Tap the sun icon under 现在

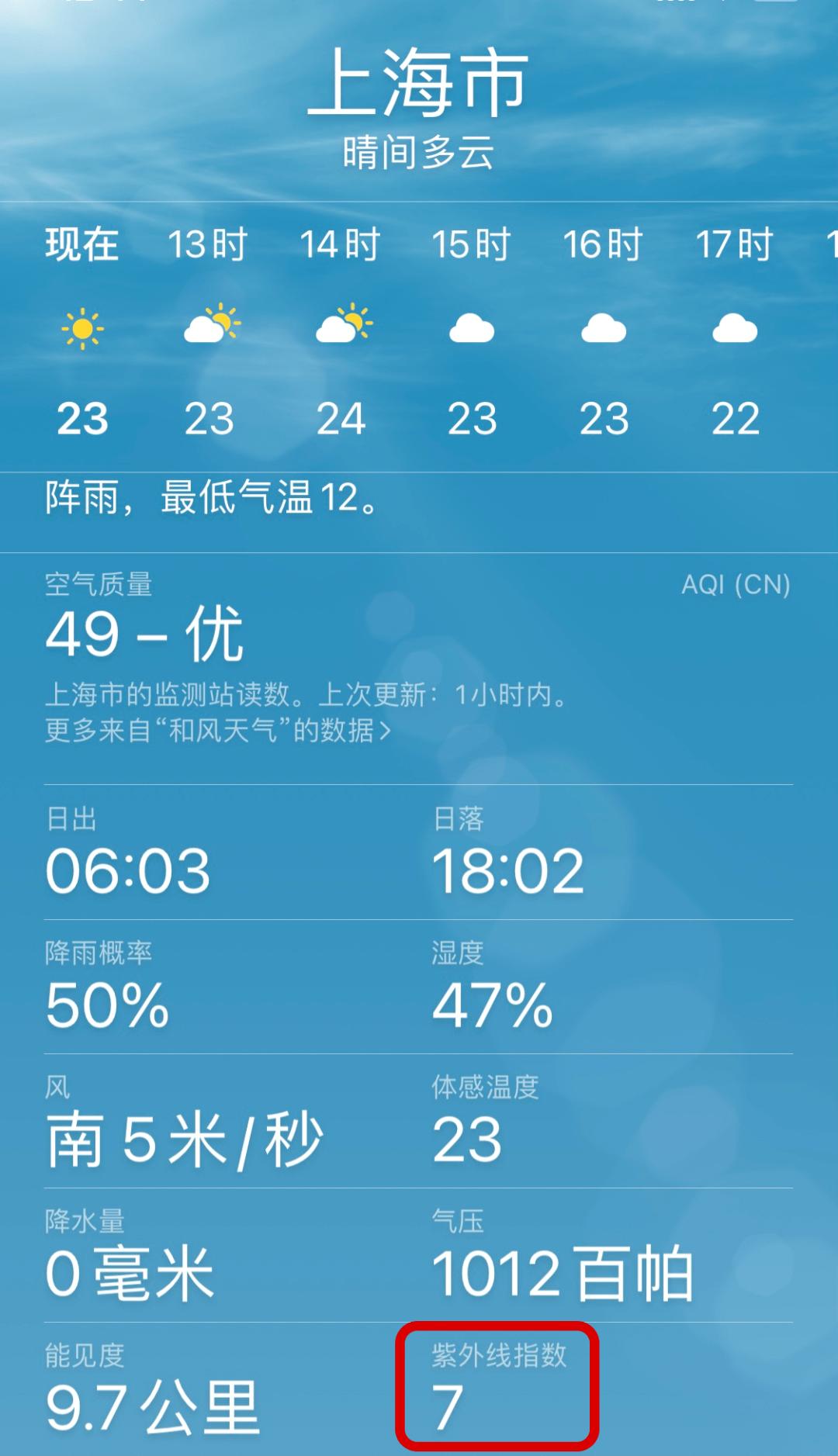[83, 327]
